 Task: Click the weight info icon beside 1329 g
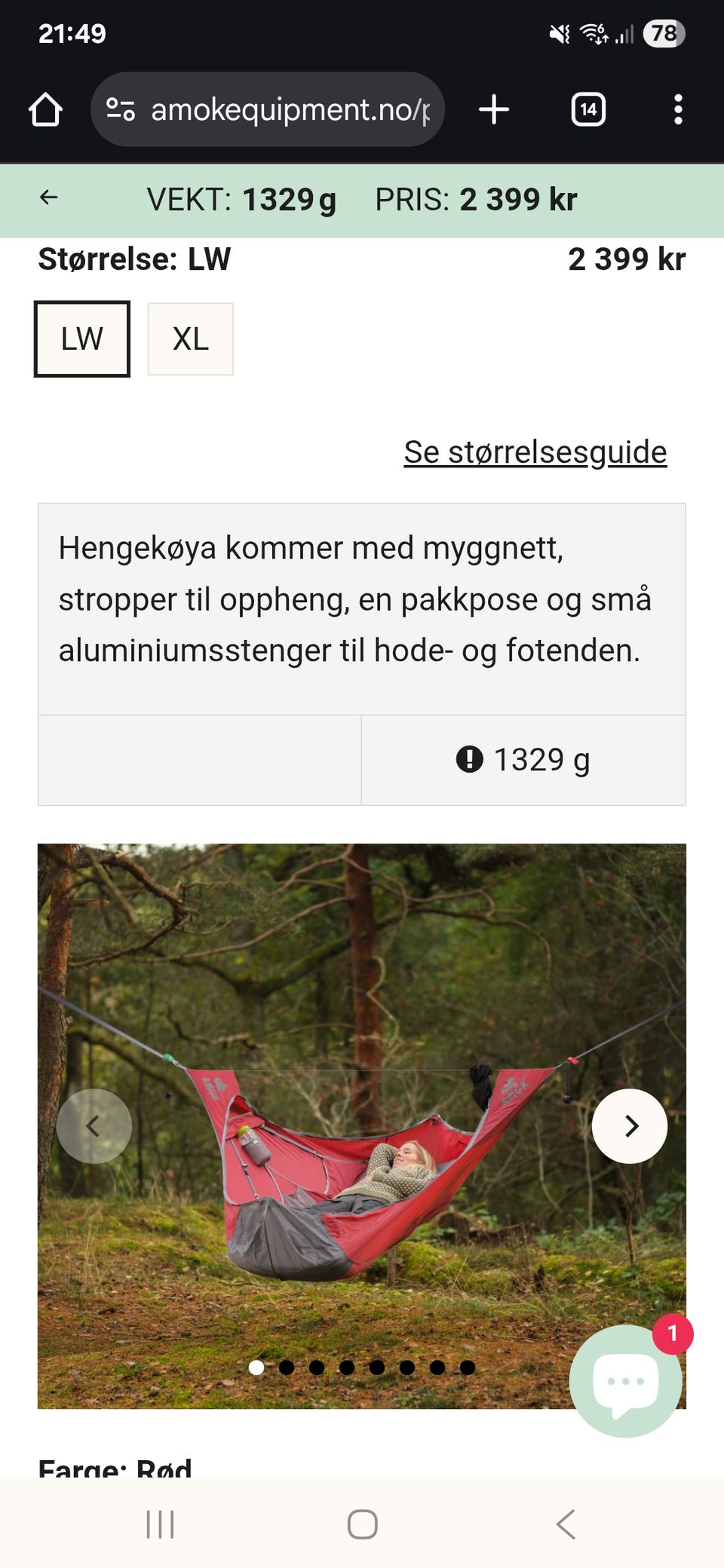469,759
